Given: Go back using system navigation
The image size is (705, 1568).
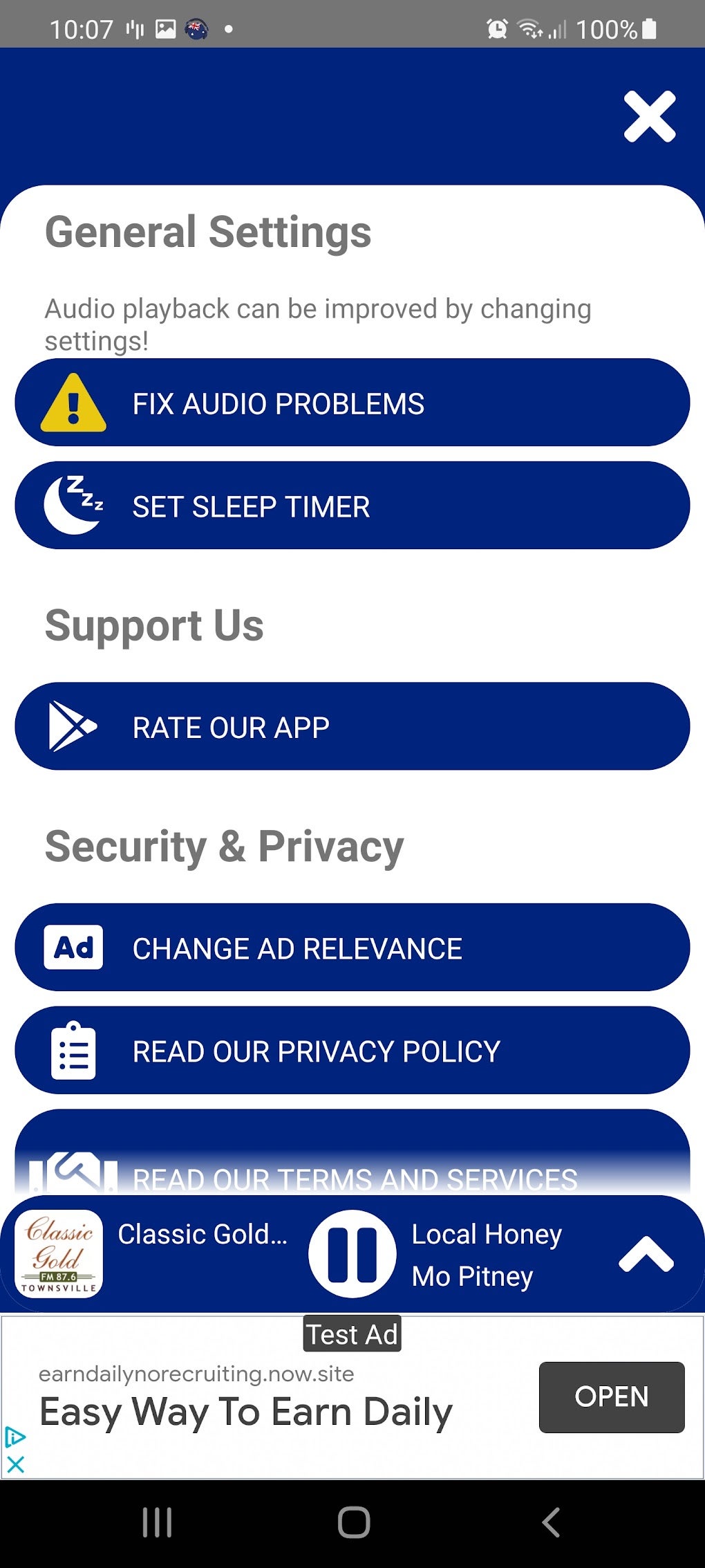Looking at the screenshot, I should (x=550, y=1522).
